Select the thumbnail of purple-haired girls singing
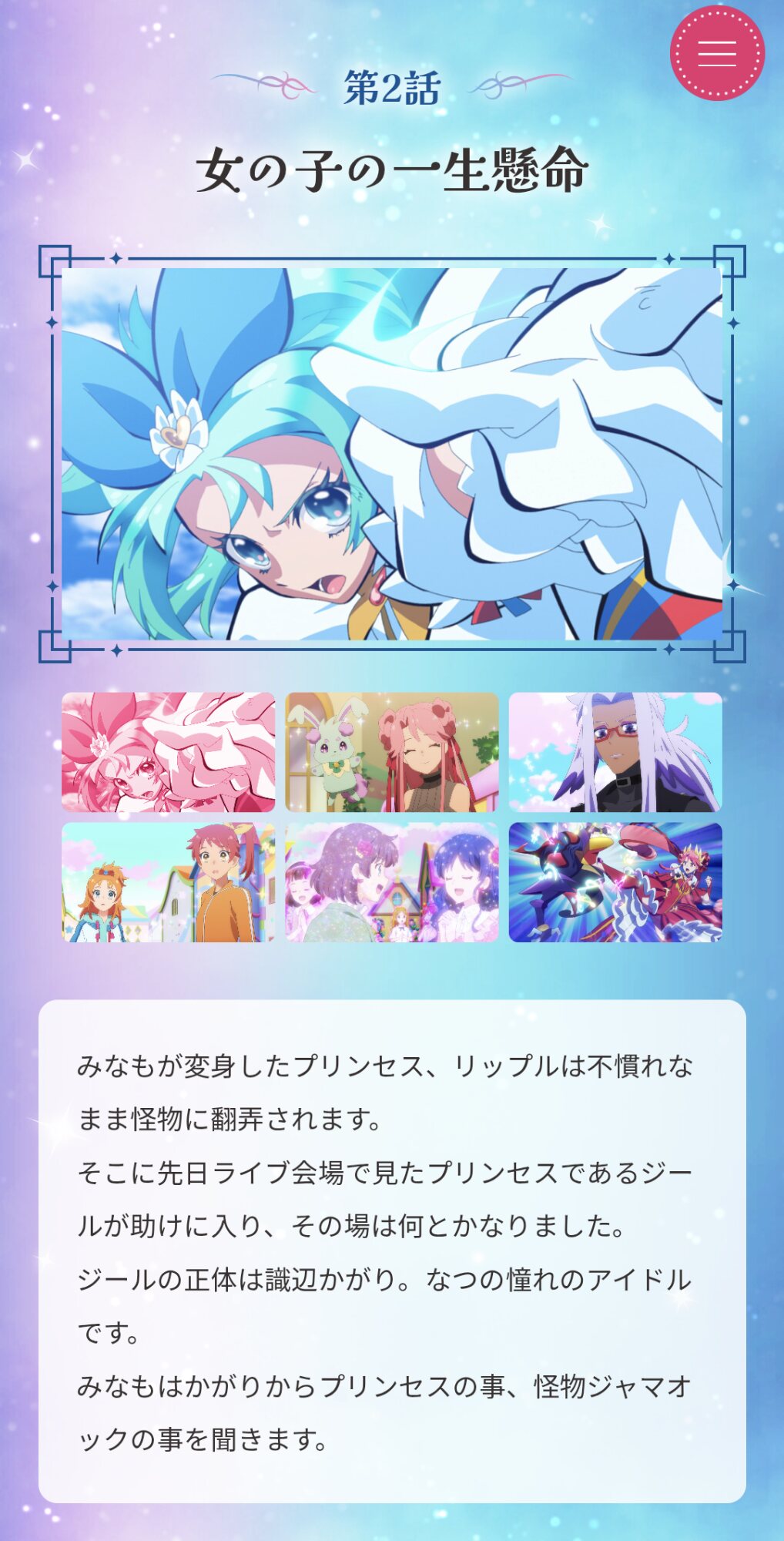 click(x=391, y=882)
